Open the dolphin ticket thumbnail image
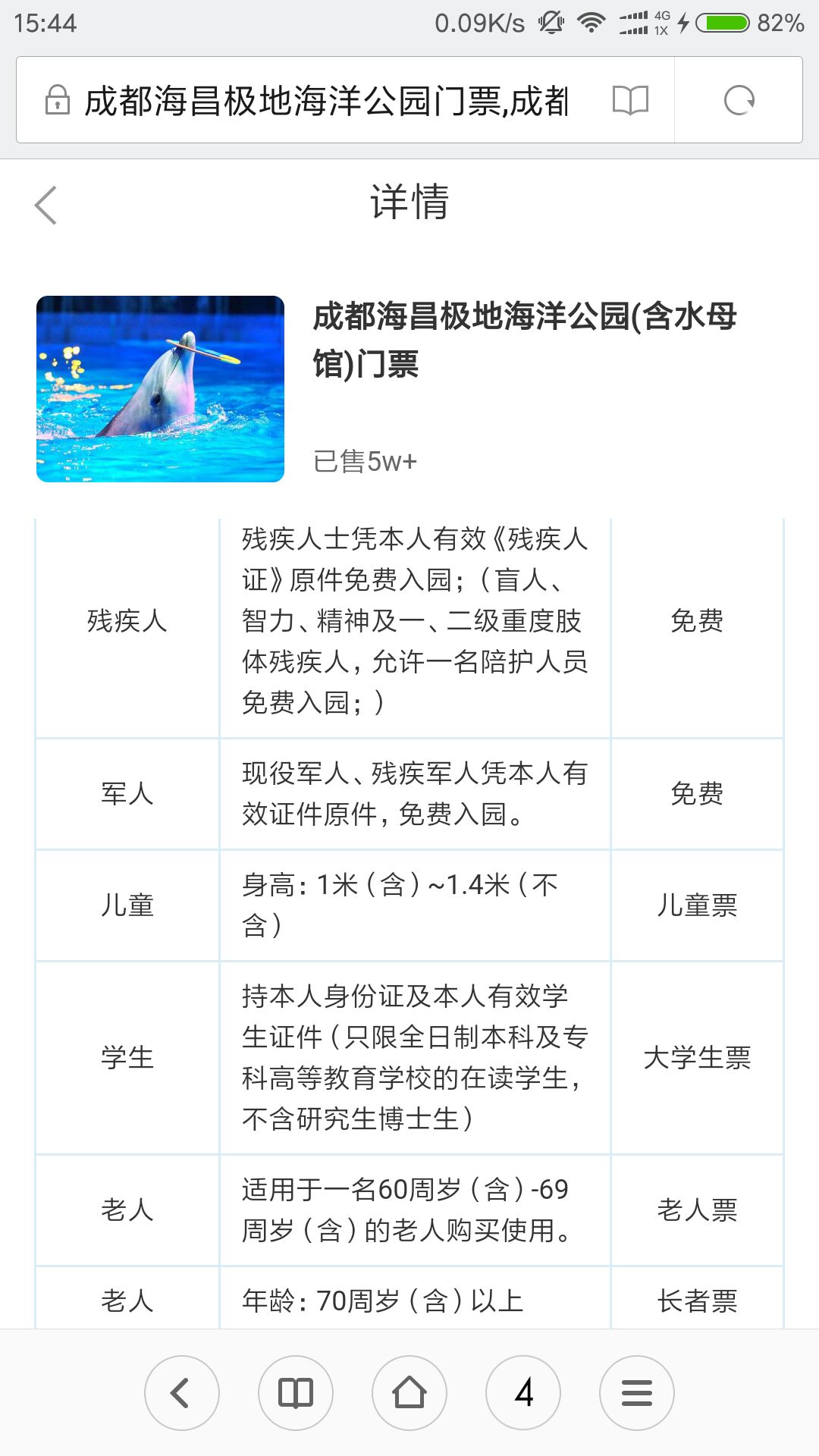 pos(160,388)
